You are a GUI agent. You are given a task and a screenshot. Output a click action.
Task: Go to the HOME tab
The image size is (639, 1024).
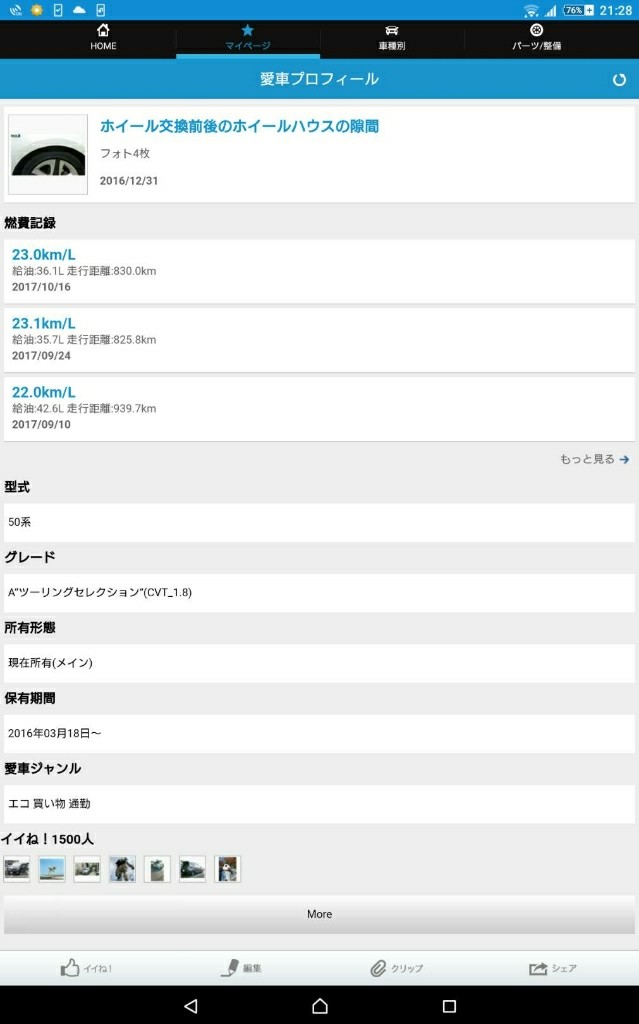click(103, 38)
